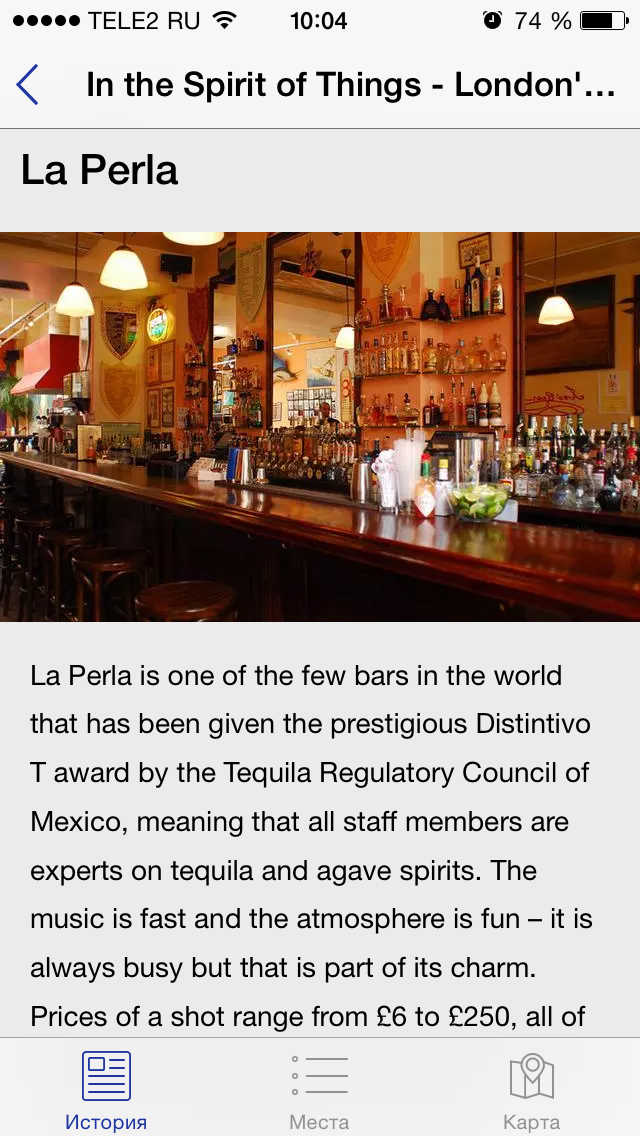
Task: Go back using the arrow icon
Action: point(28,85)
